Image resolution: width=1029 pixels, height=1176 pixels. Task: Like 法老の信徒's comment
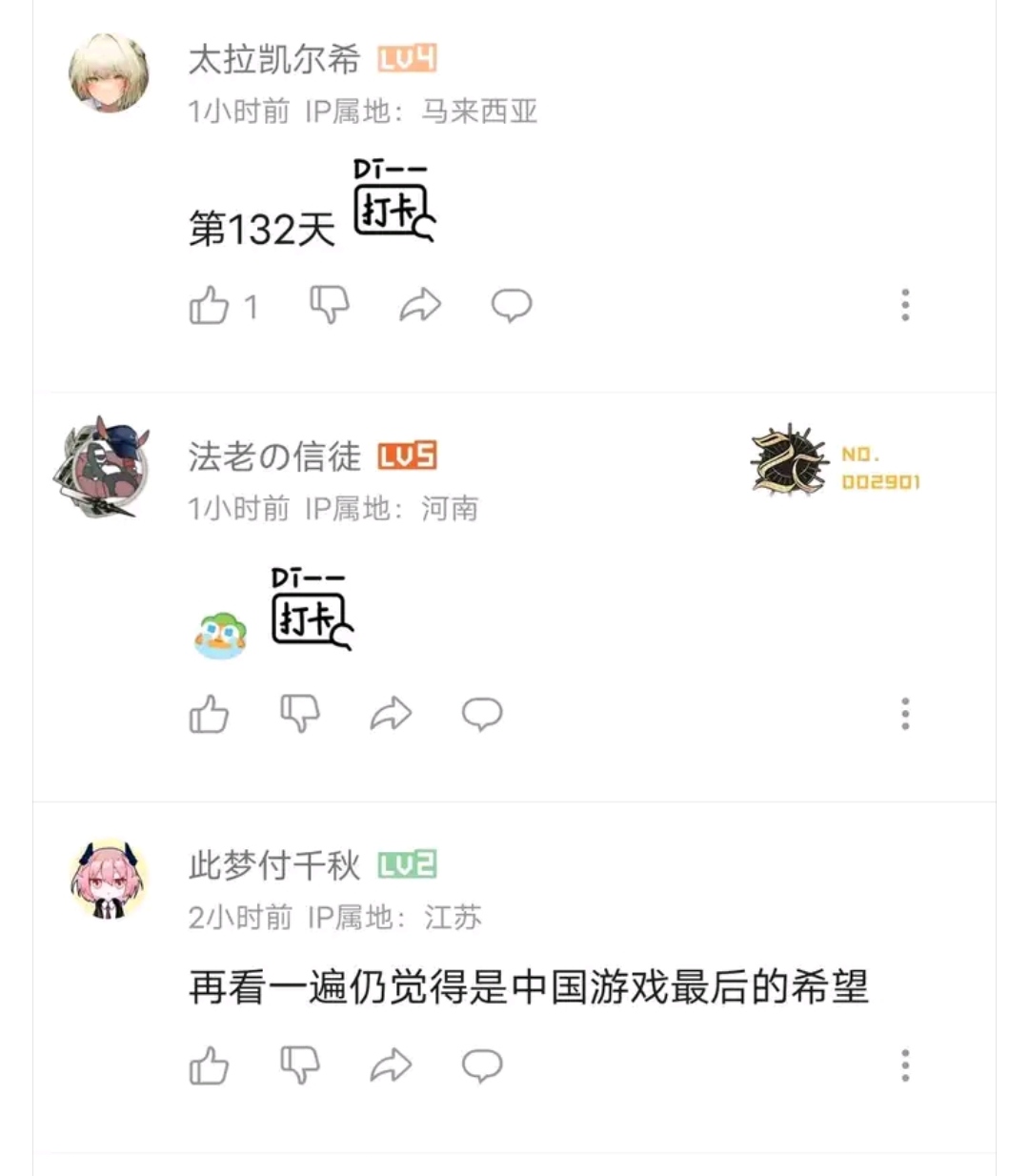coord(210,714)
